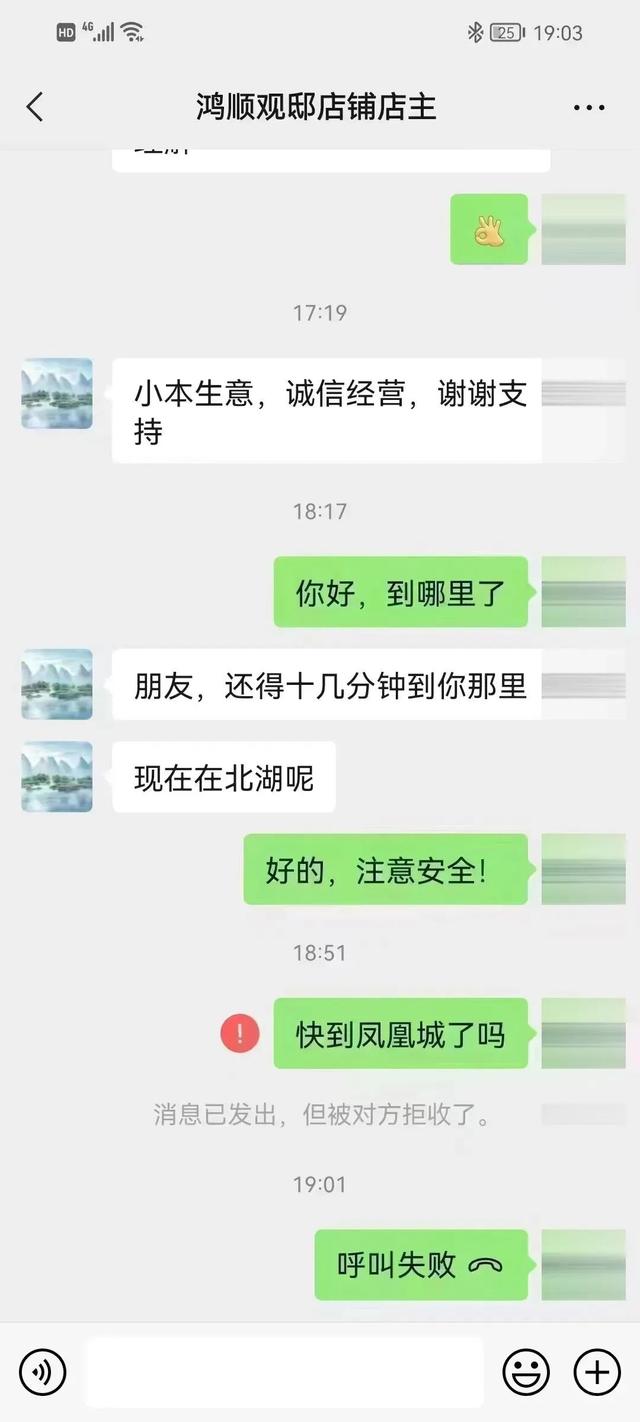Tap the 呼叫失败 call bubble to redial
This screenshot has width=640, height=1422.
(421, 1265)
